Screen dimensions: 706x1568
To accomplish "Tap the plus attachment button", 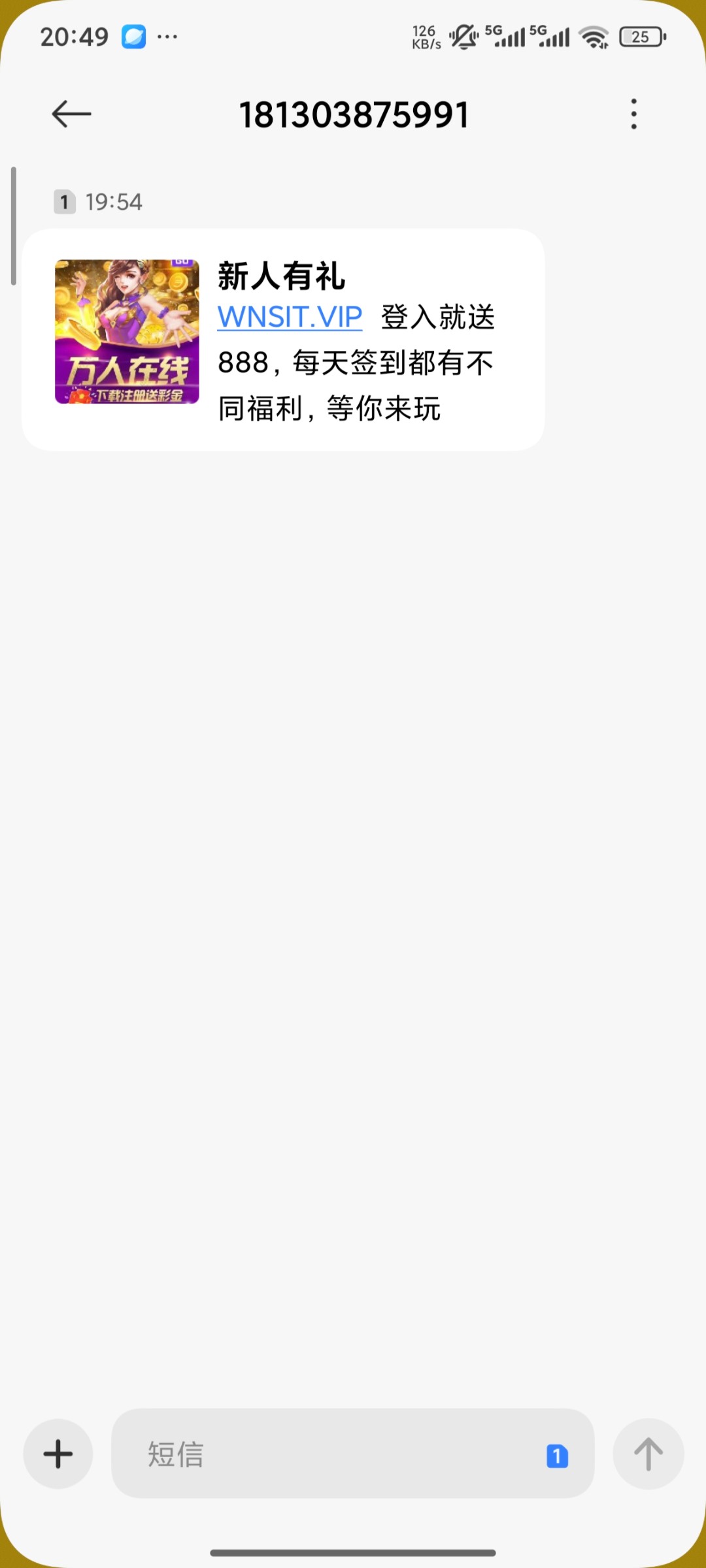I will (x=58, y=1454).
